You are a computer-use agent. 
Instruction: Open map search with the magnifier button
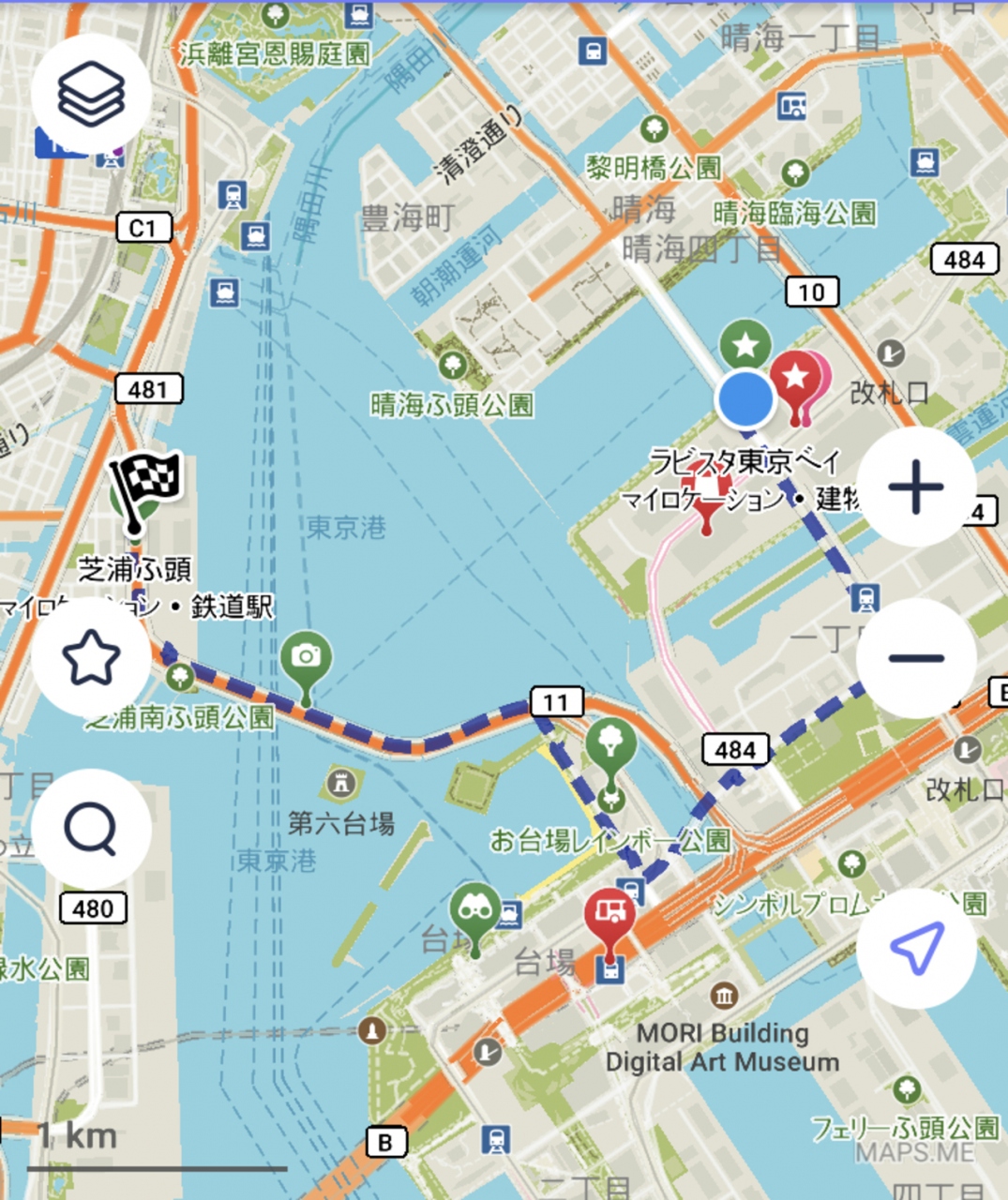[91, 829]
